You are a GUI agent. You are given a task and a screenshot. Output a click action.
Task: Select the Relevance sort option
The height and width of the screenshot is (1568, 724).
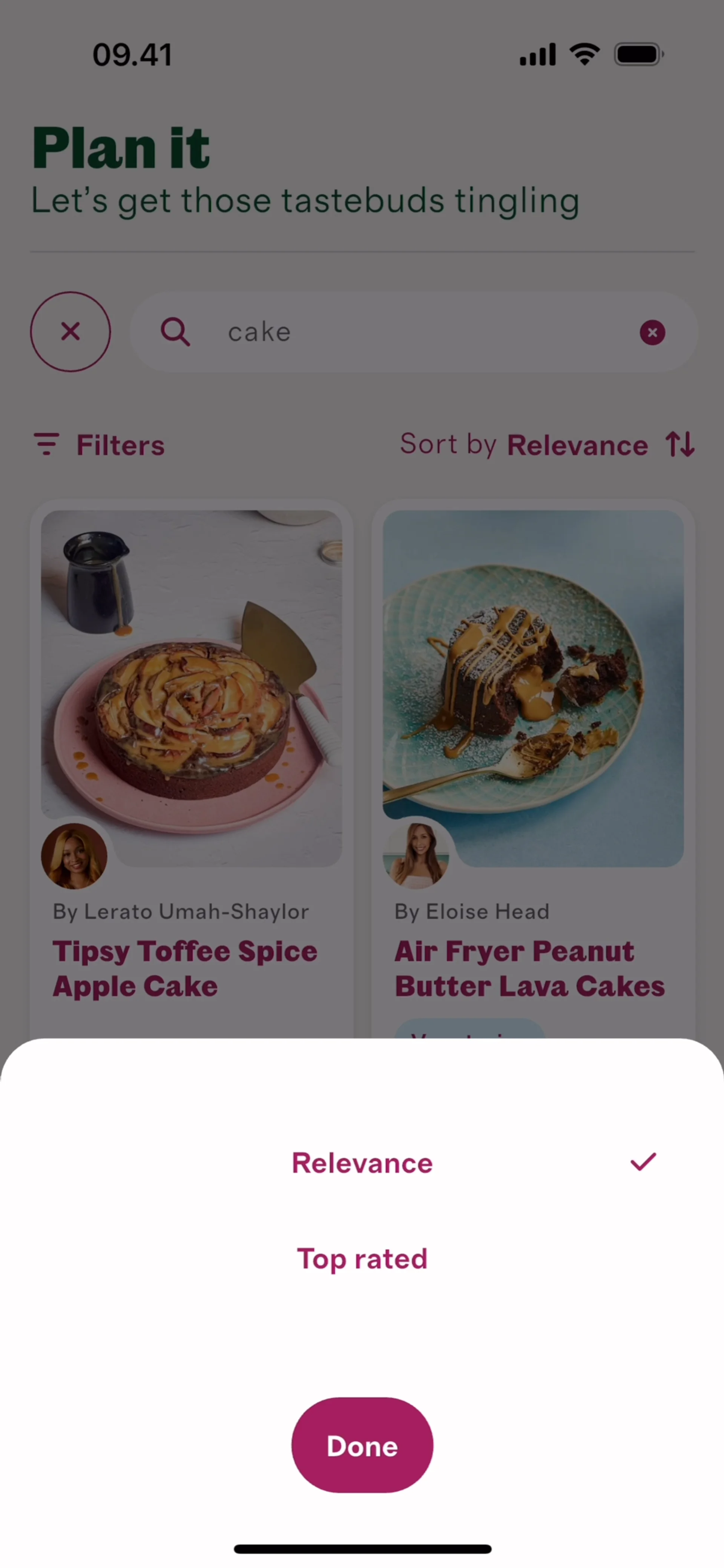point(362,1163)
